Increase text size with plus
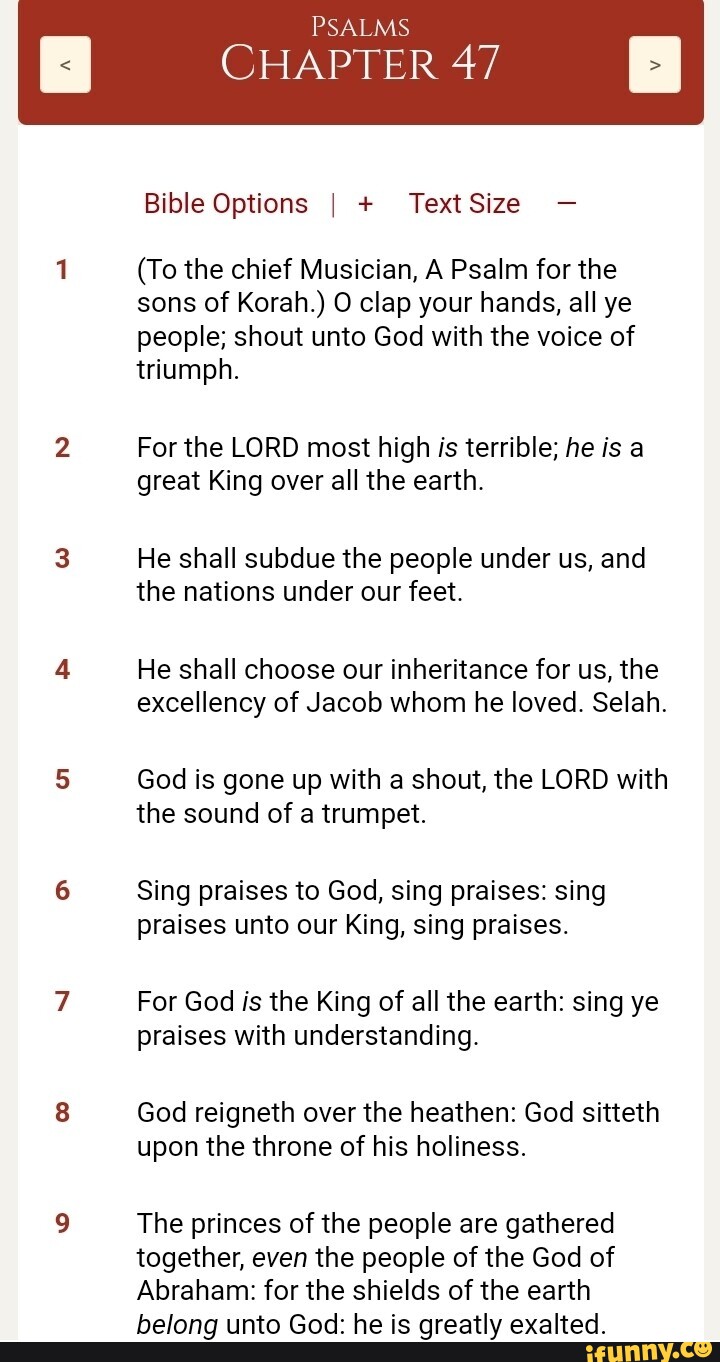 (x=365, y=204)
